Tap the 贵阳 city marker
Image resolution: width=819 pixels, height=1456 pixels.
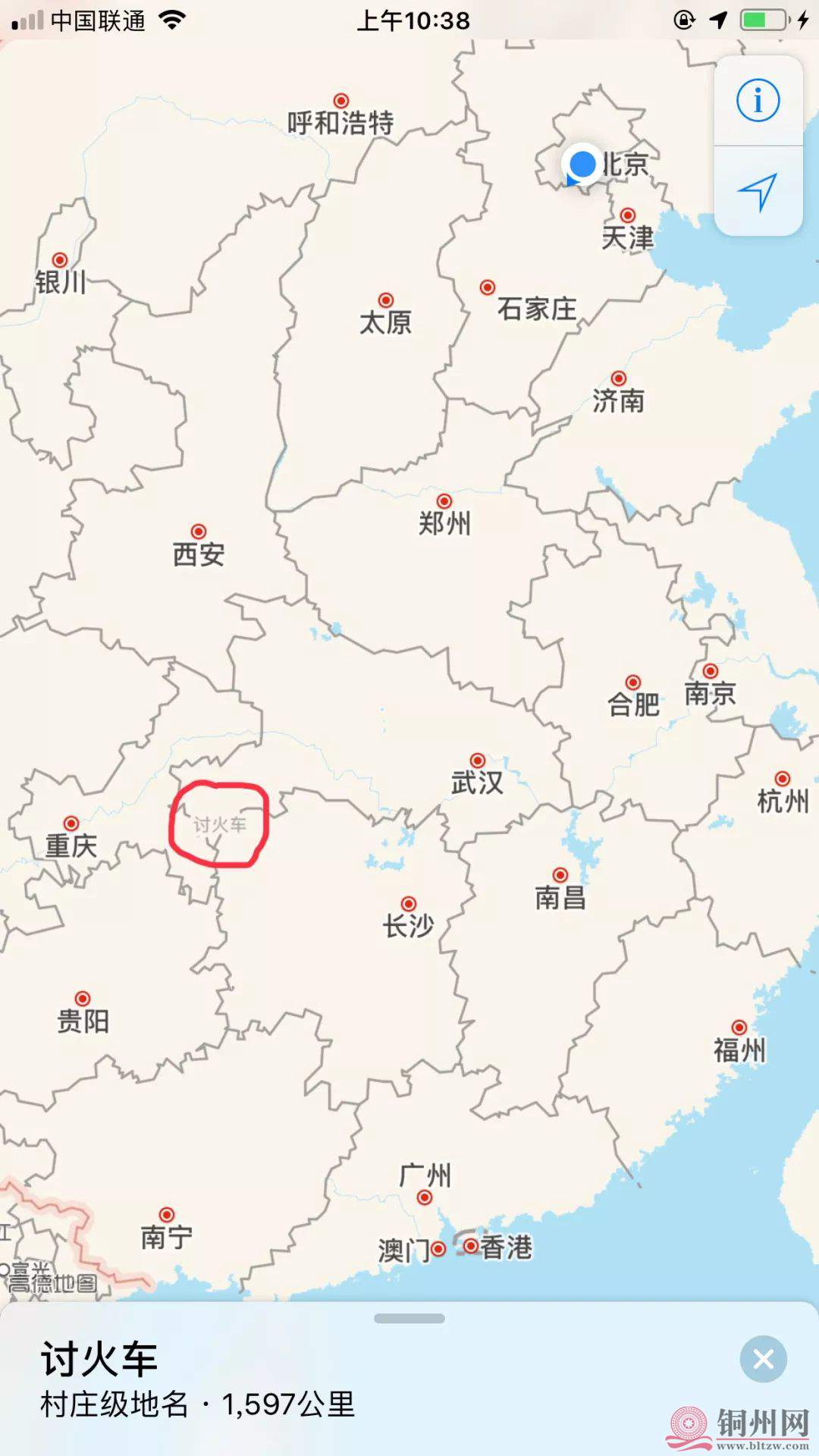click(x=83, y=999)
